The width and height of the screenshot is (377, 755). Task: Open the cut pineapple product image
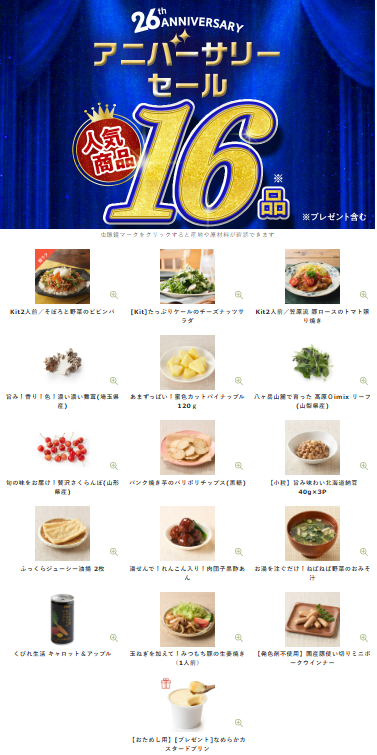tap(187, 362)
